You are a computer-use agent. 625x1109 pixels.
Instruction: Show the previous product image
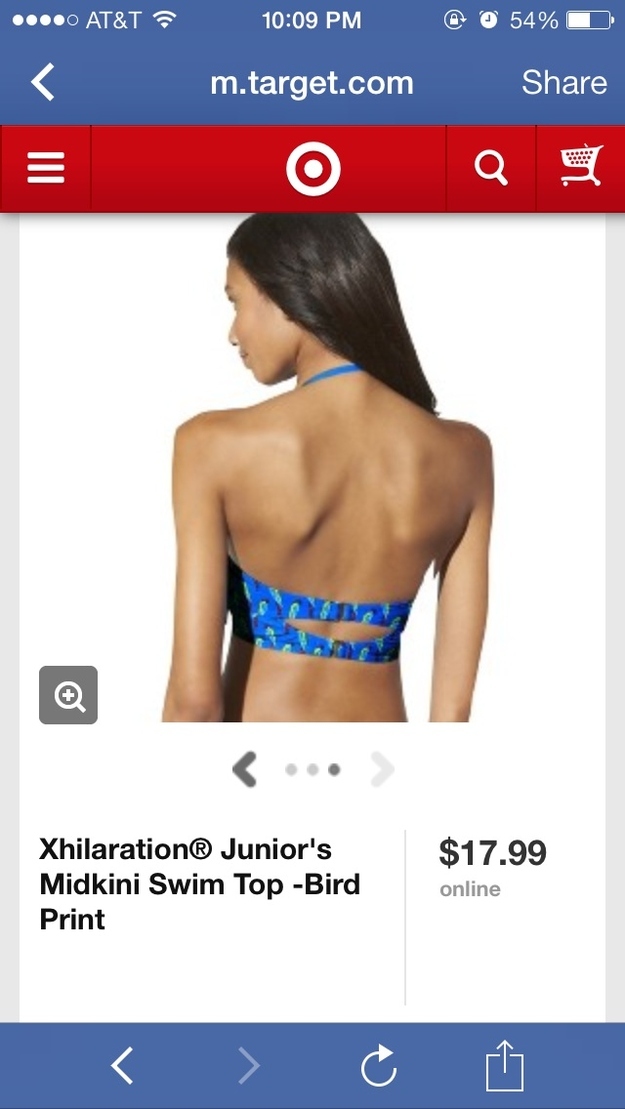tap(245, 770)
